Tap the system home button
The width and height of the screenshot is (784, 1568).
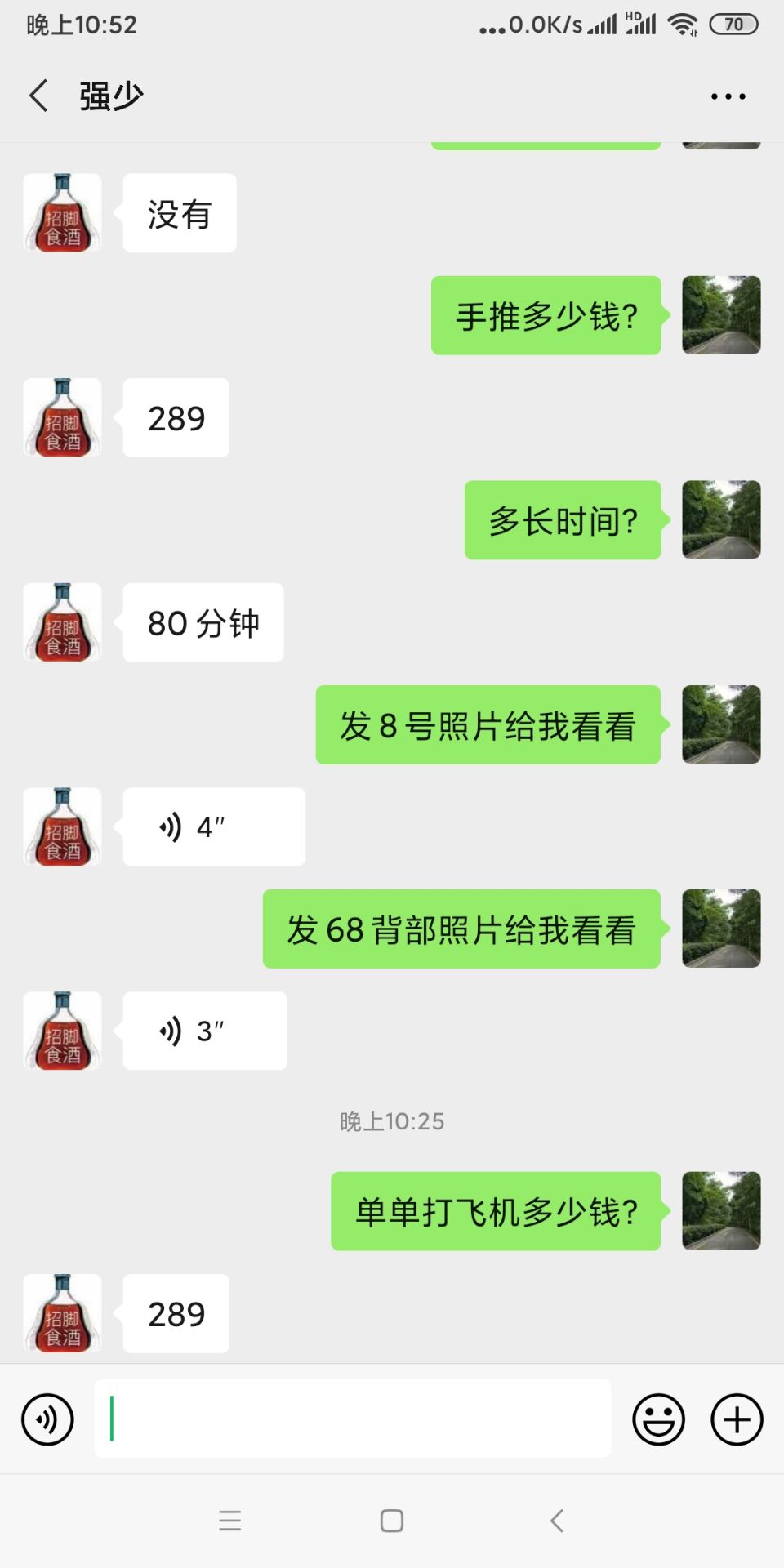pyautogui.click(x=392, y=1521)
